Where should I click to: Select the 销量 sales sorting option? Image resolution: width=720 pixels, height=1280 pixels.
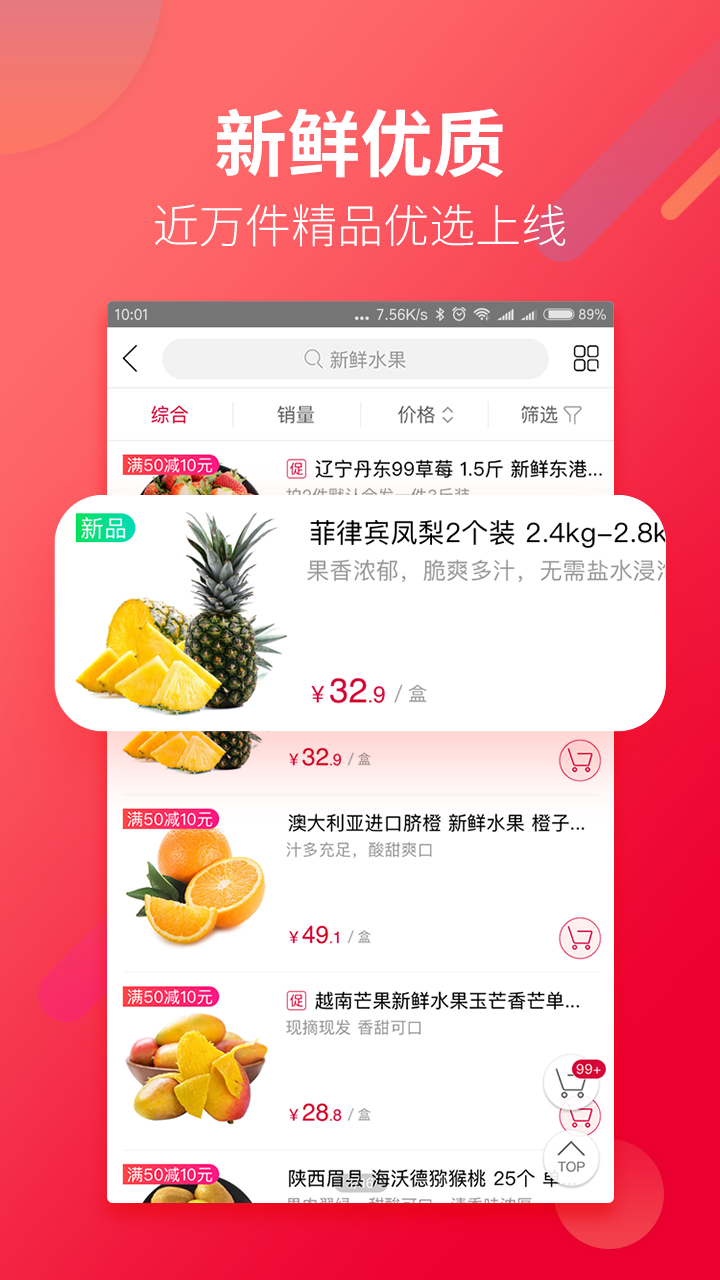tap(294, 414)
